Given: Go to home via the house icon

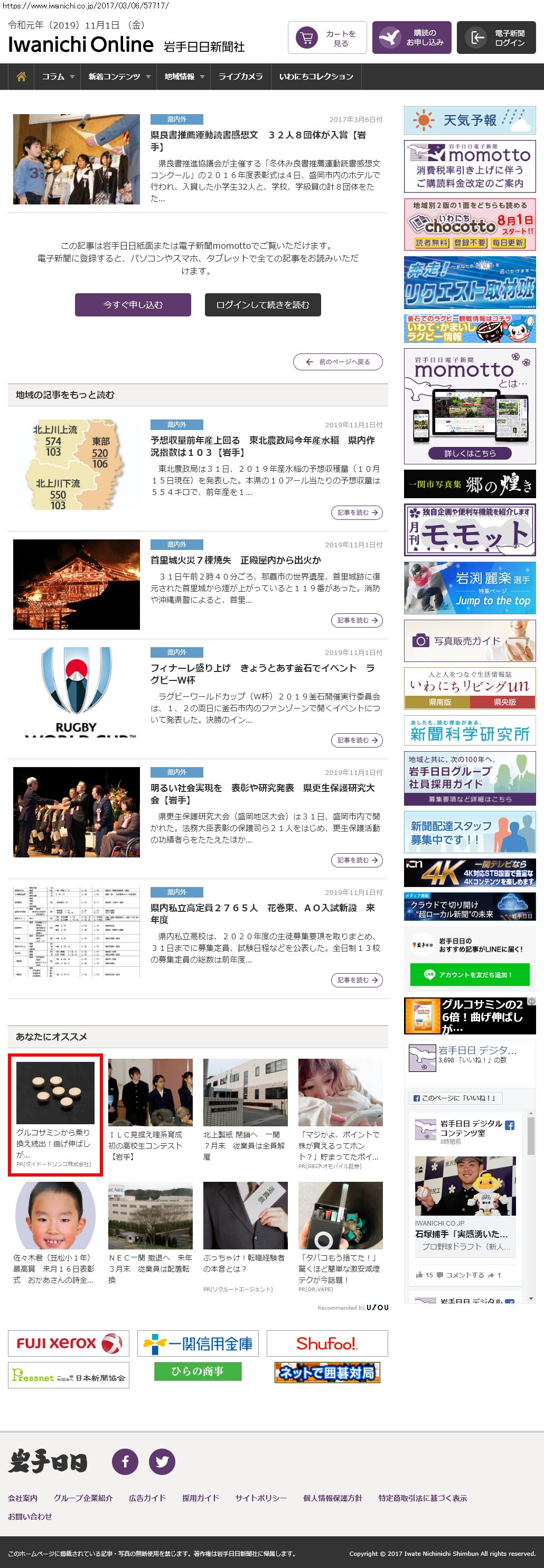Looking at the screenshot, I should point(21,77).
